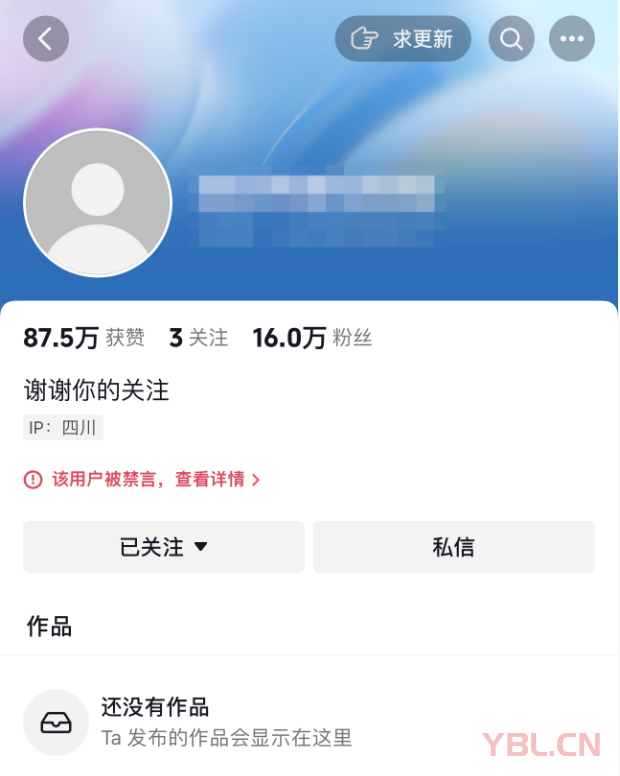
Task: Go back using the back arrow
Action: point(46,39)
